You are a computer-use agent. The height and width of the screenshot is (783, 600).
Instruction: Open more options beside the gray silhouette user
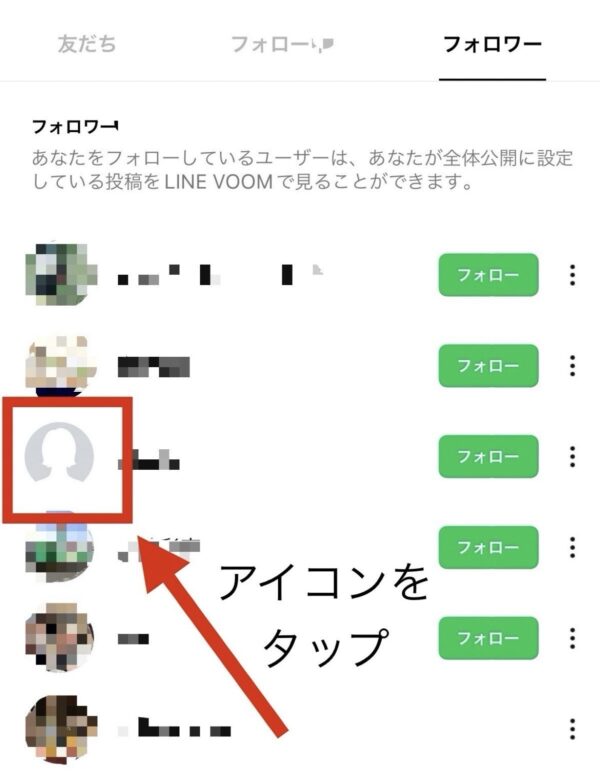tap(572, 456)
